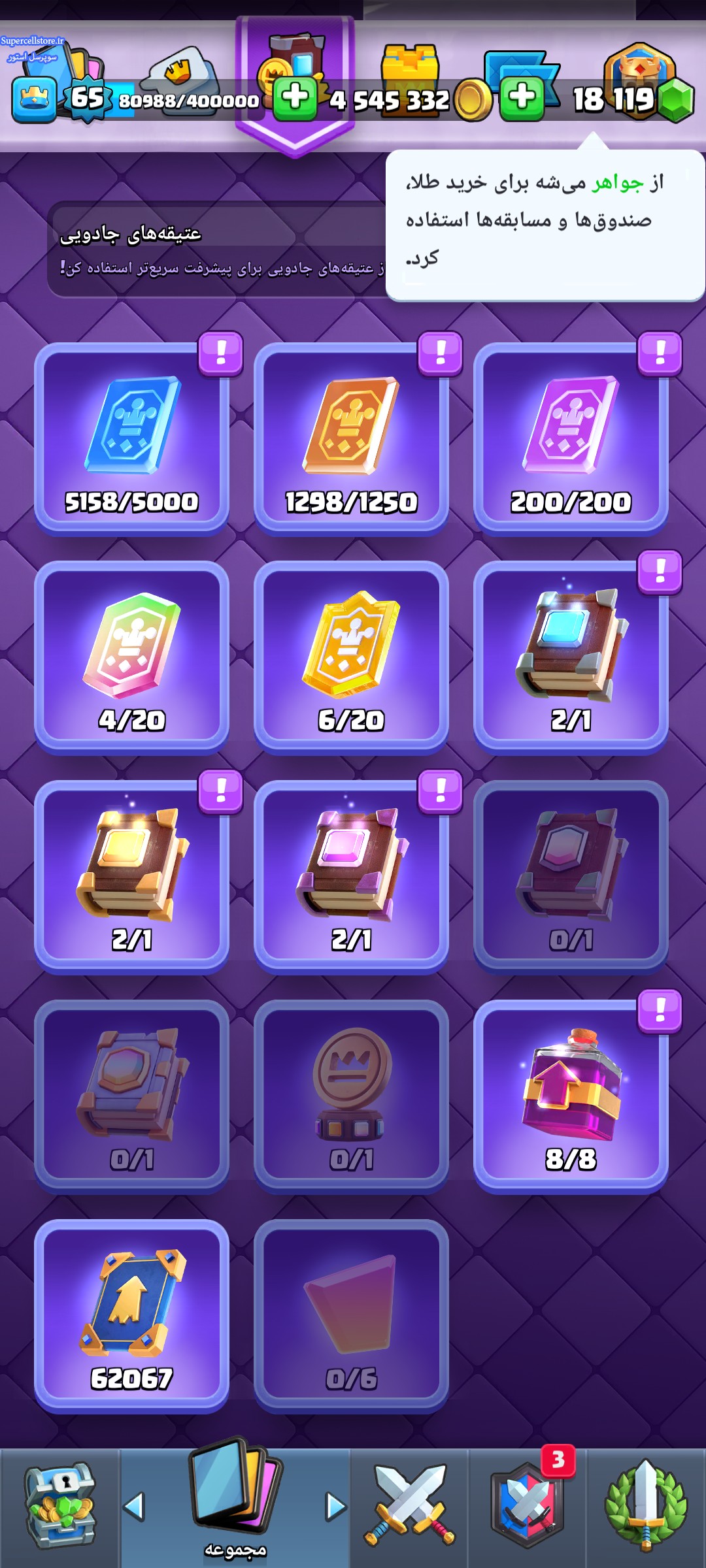The height and width of the screenshot is (1568, 706).
Task: Select the rainbow wild card with 4/20
Action: [x=131, y=657]
